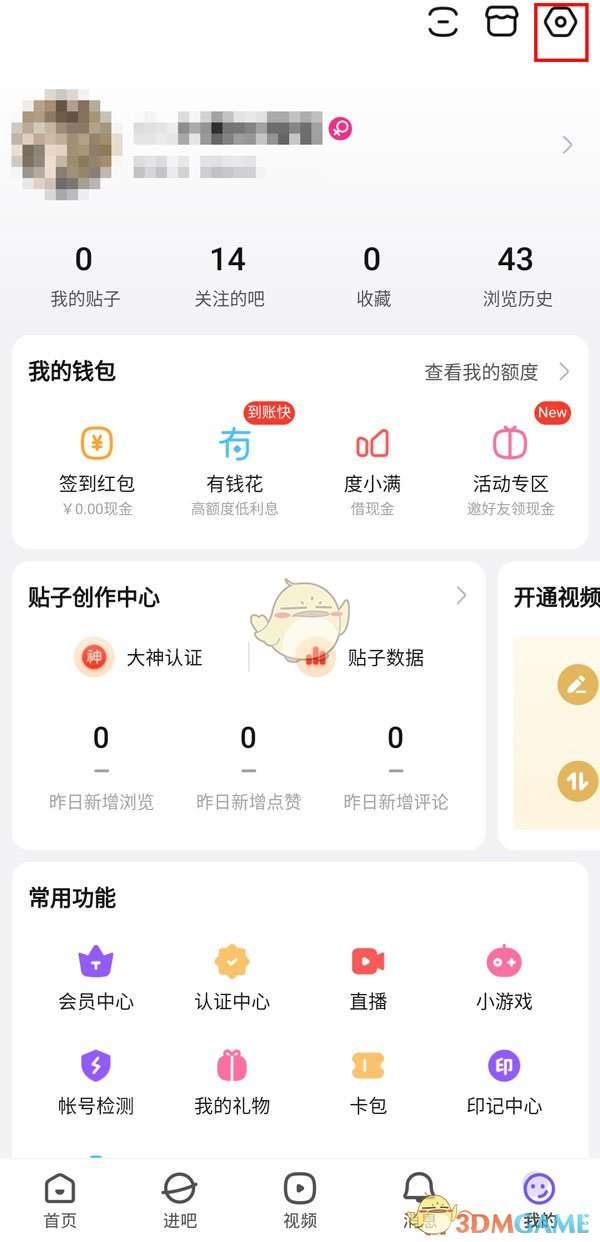Open 会员中心 member center
Viewport: 600px width, 1242px height.
[96, 977]
